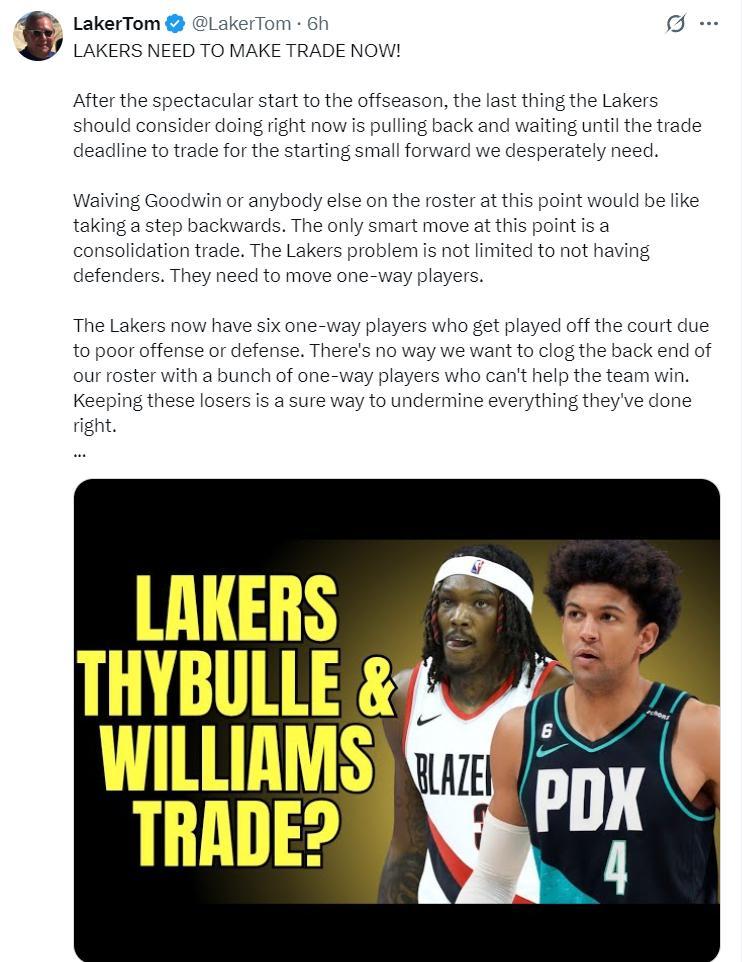This screenshot has height=962, width=742.
Task: Open the 6h timestamp link
Action: click(318, 23)
